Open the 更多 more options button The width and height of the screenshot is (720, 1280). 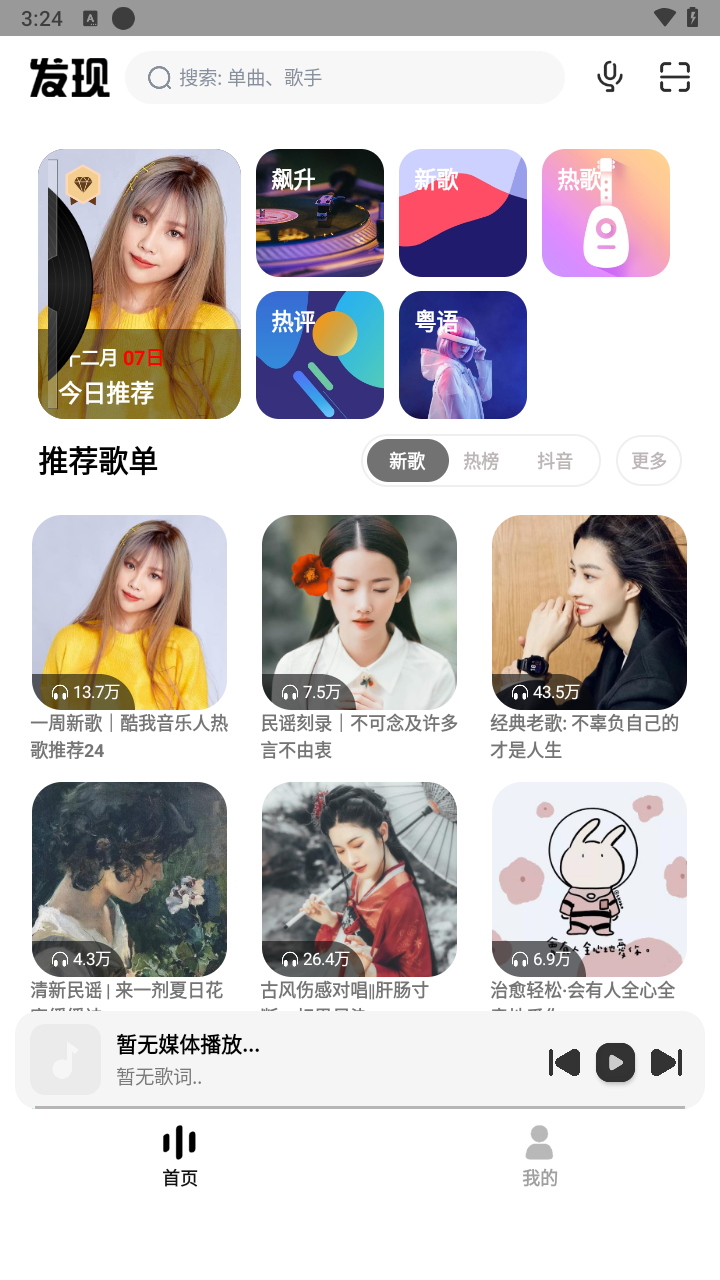point(648,460)
